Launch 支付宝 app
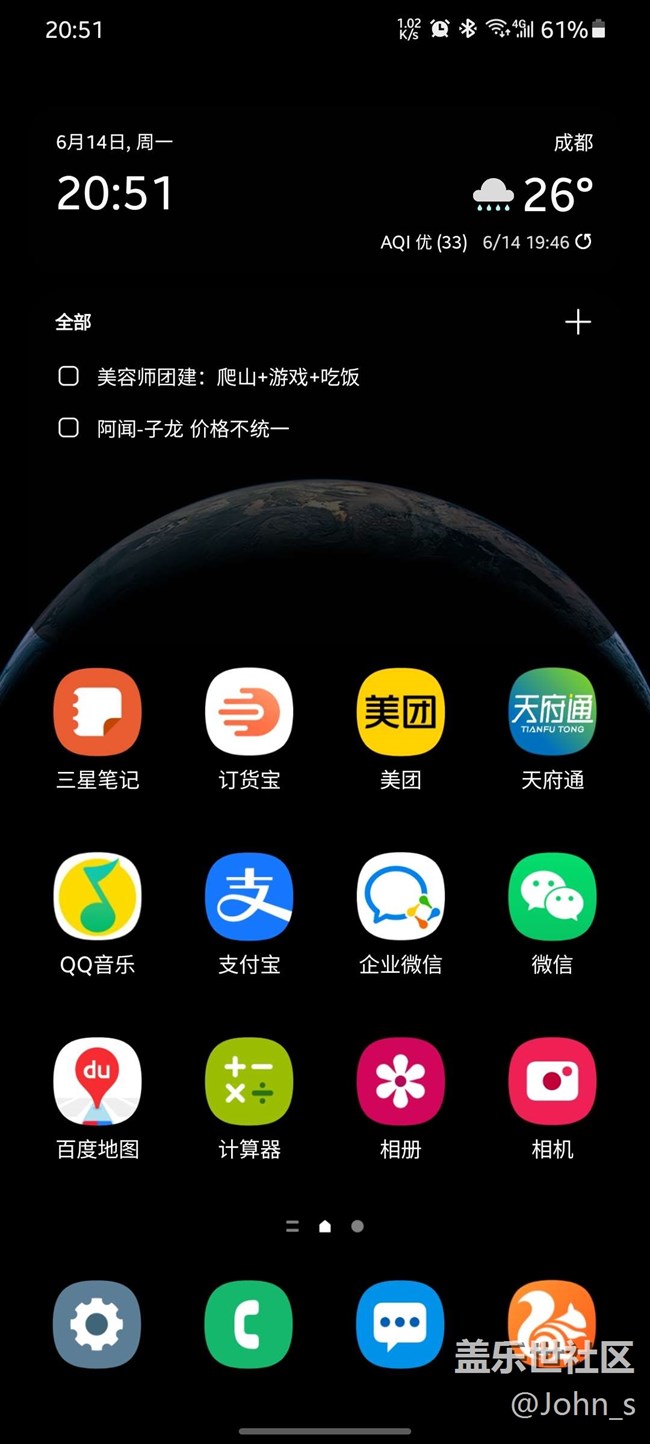The width and height of the screenshot is (650, 1444). 249,896
